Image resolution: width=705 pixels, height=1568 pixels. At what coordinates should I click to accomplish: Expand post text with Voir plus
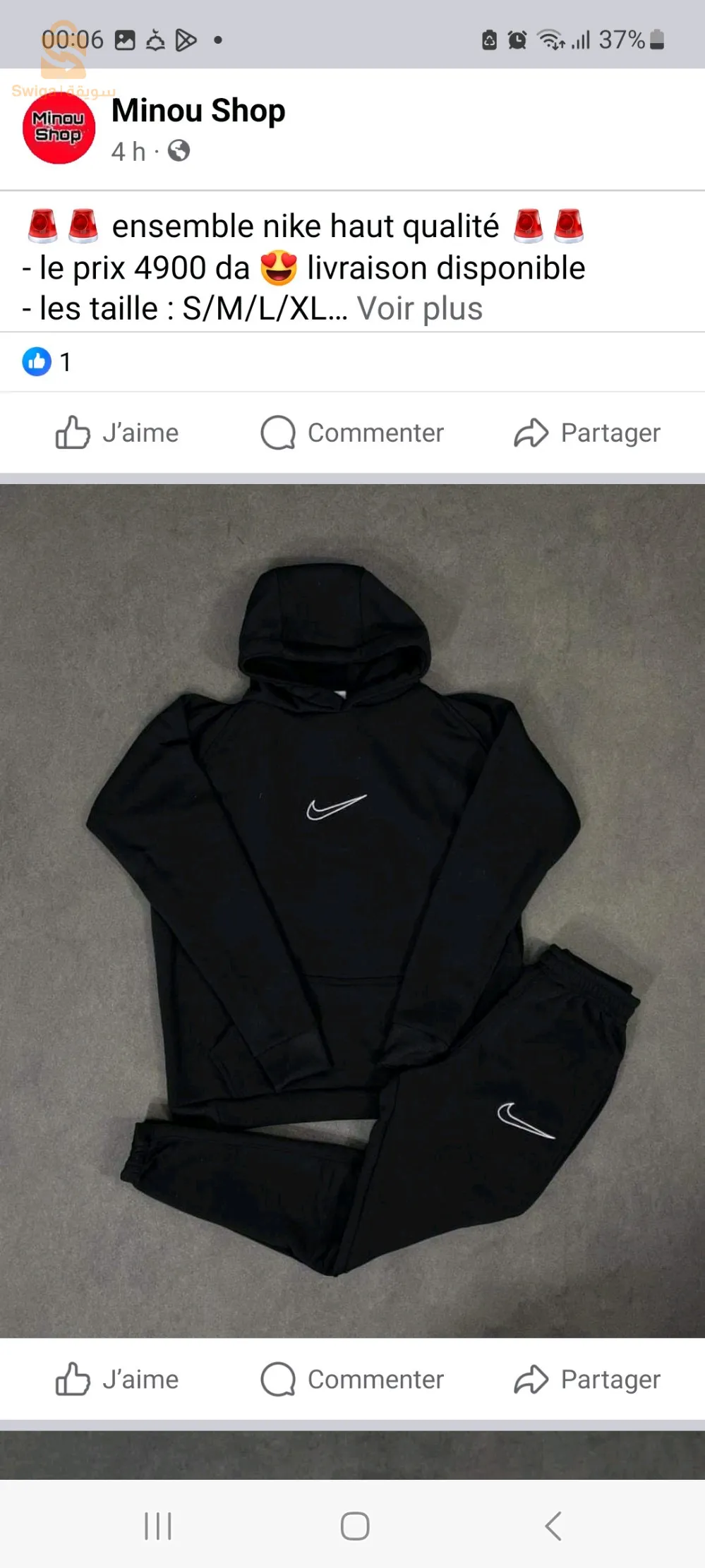click(x=420, y=308)
